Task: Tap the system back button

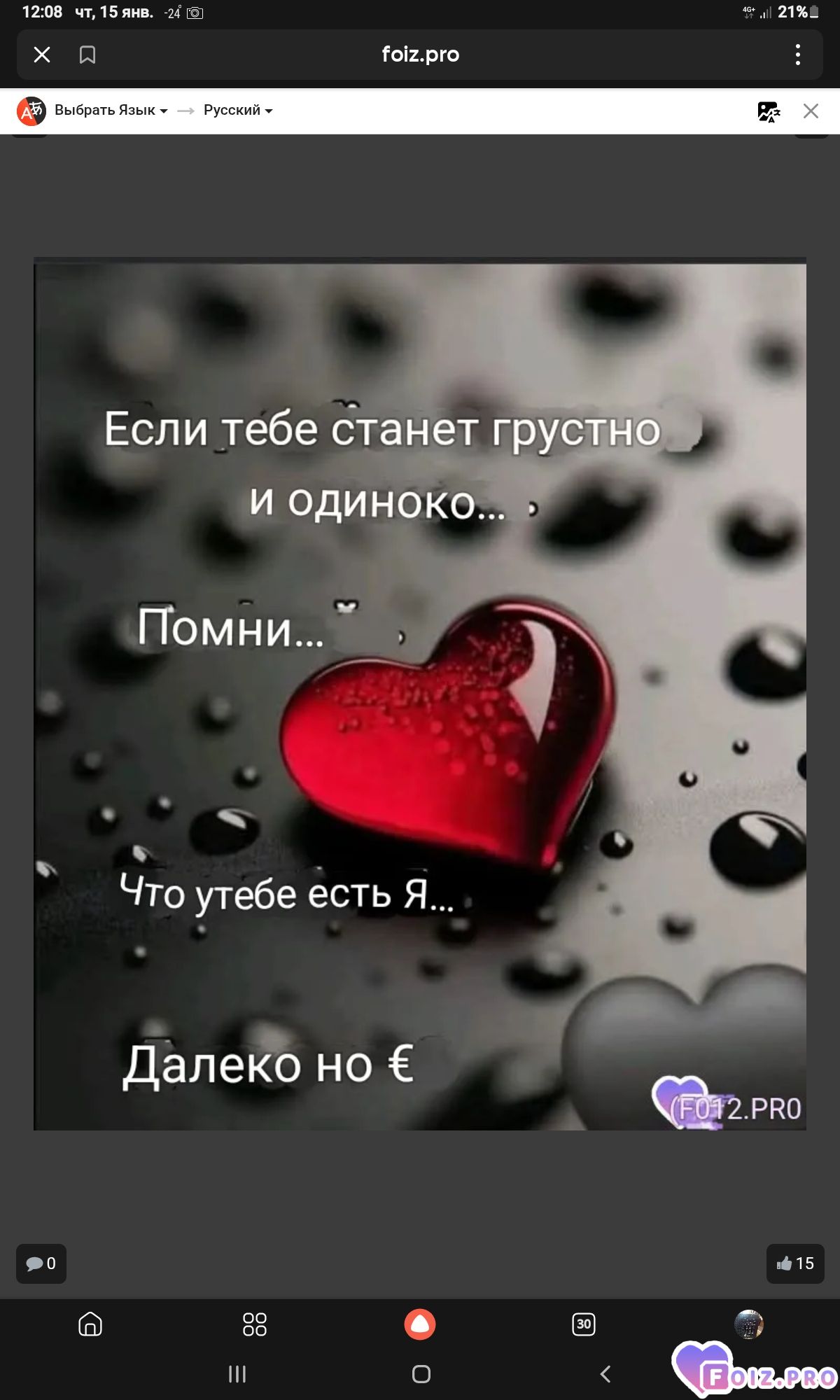Action: coord(605,1374)
